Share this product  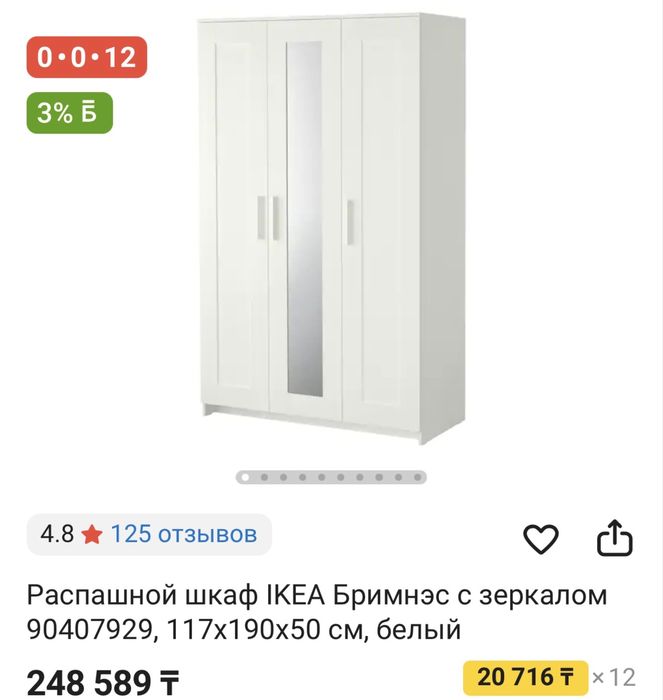(615, 539)
